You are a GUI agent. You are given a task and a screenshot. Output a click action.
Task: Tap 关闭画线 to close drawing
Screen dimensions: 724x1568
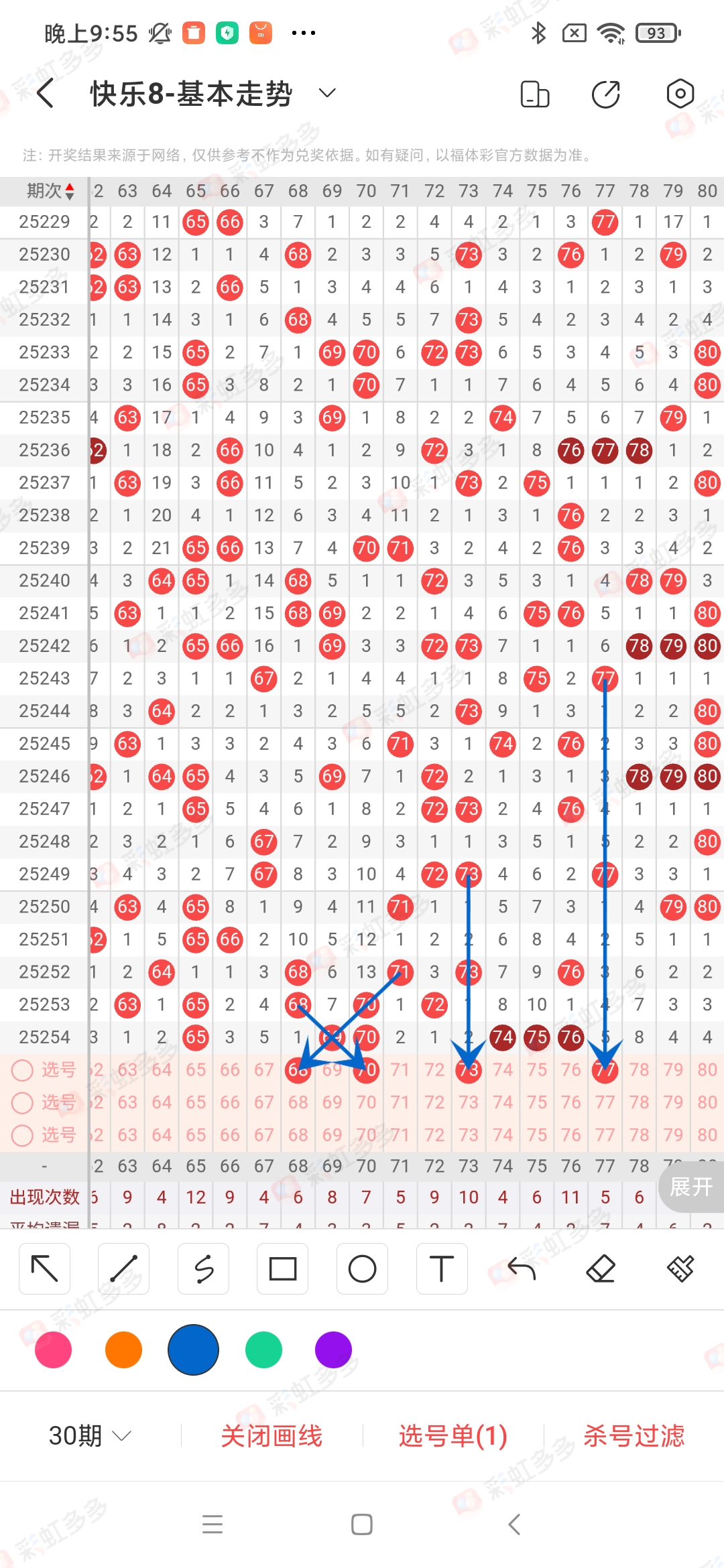pos(271,1435)
